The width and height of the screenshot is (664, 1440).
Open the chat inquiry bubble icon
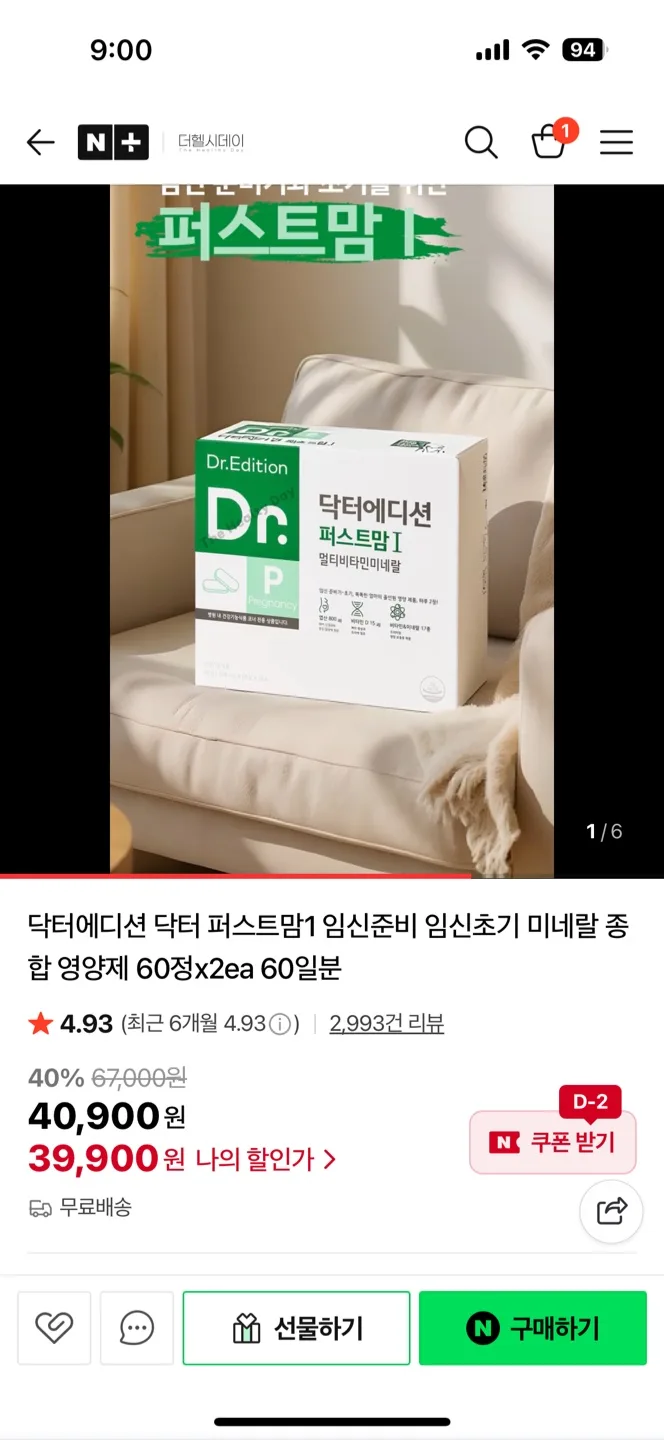click(x=136, y=1328)
